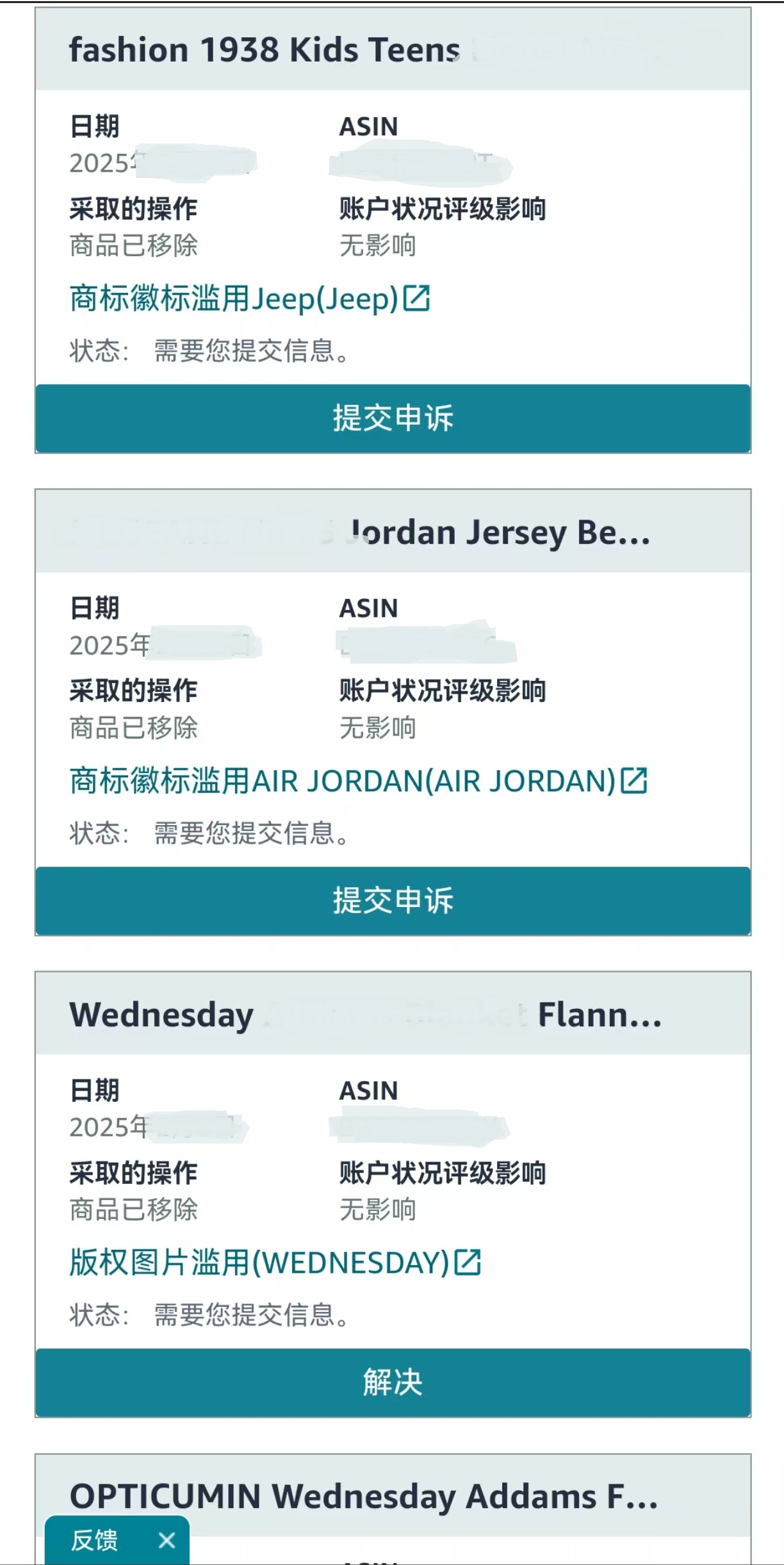Dismiss the 反馈 feedback widget
784x1565 pixels.
point(167,1540)
